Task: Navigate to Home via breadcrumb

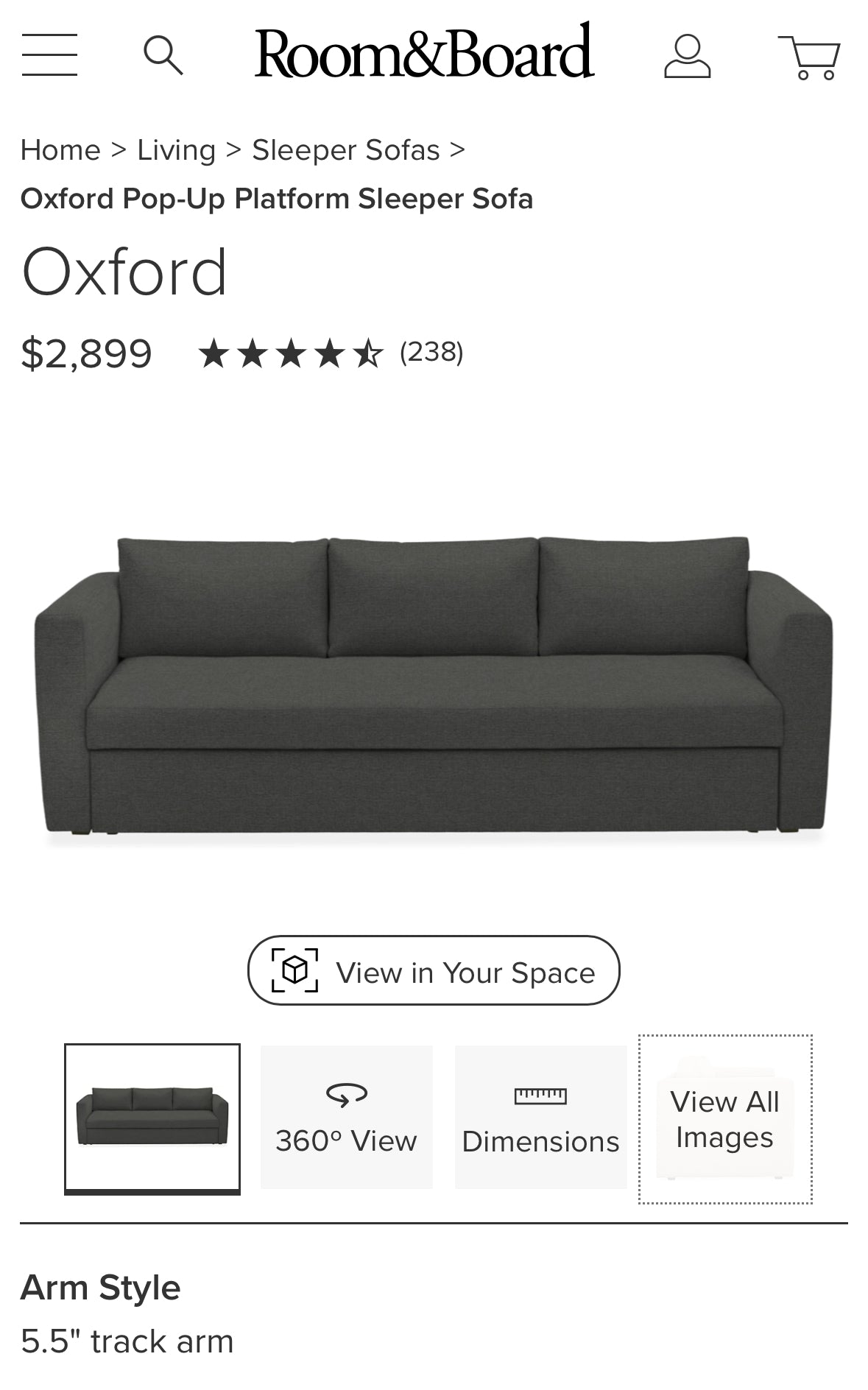Action: (x=60, y=149)
